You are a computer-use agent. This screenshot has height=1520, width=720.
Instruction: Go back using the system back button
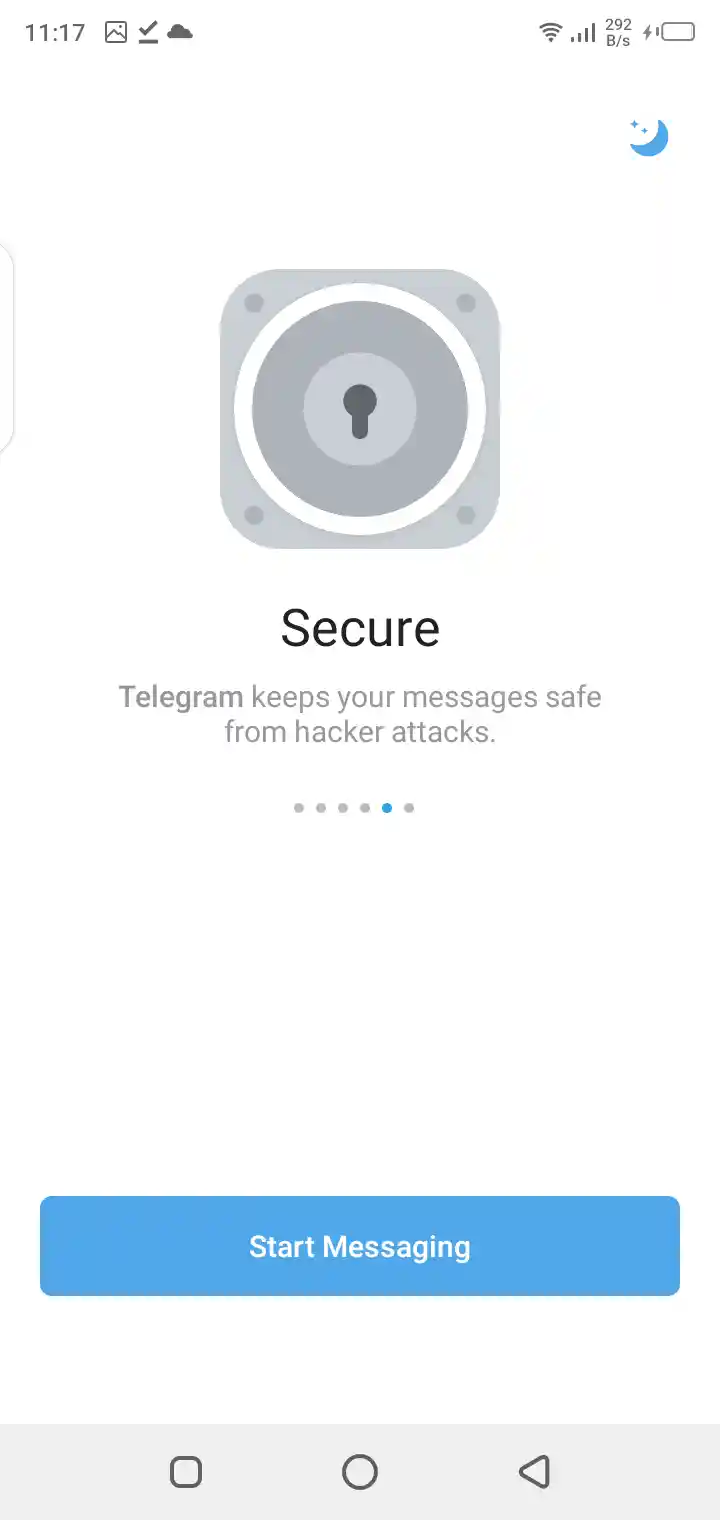[534, 1472]
